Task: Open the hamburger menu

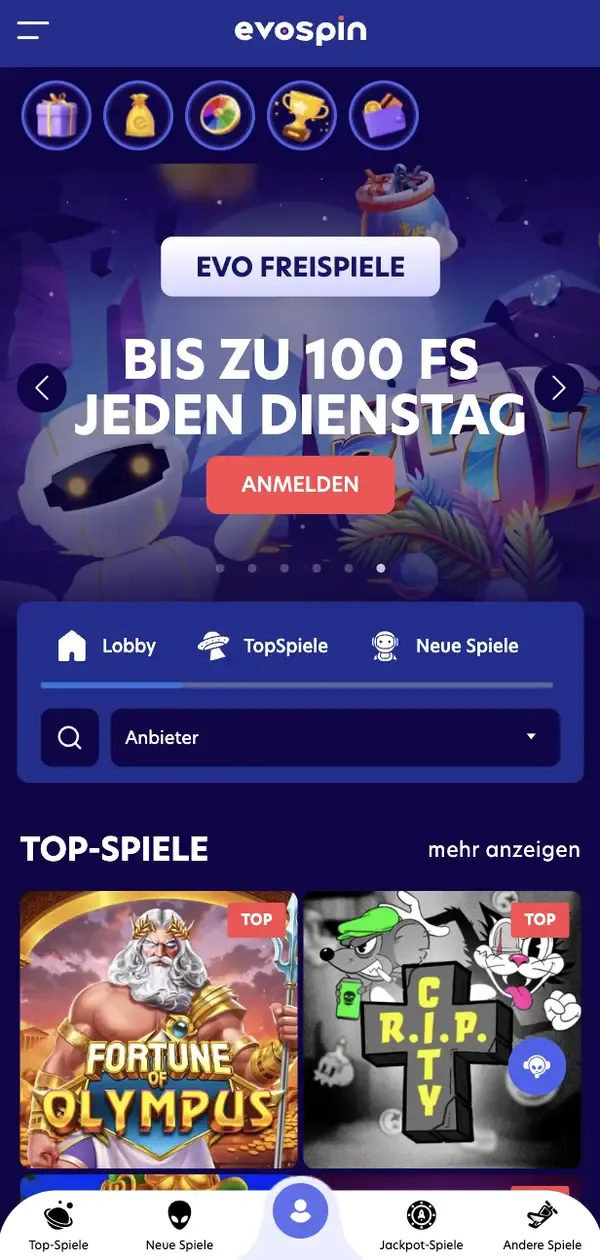Action: pyautogui.click(x=32, y=31)
